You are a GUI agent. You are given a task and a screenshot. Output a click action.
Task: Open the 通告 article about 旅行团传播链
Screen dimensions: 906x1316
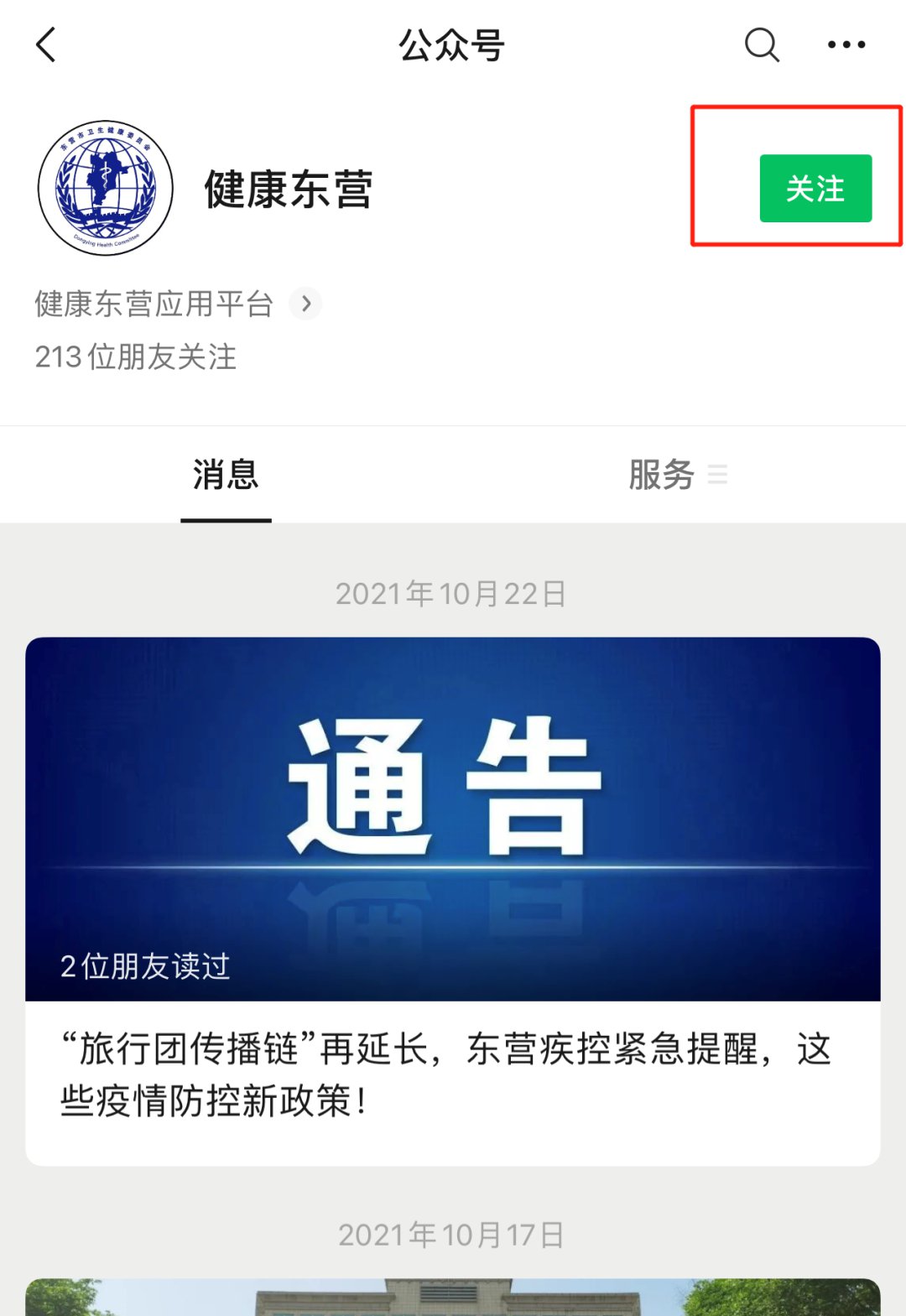(x=452, y=900)
